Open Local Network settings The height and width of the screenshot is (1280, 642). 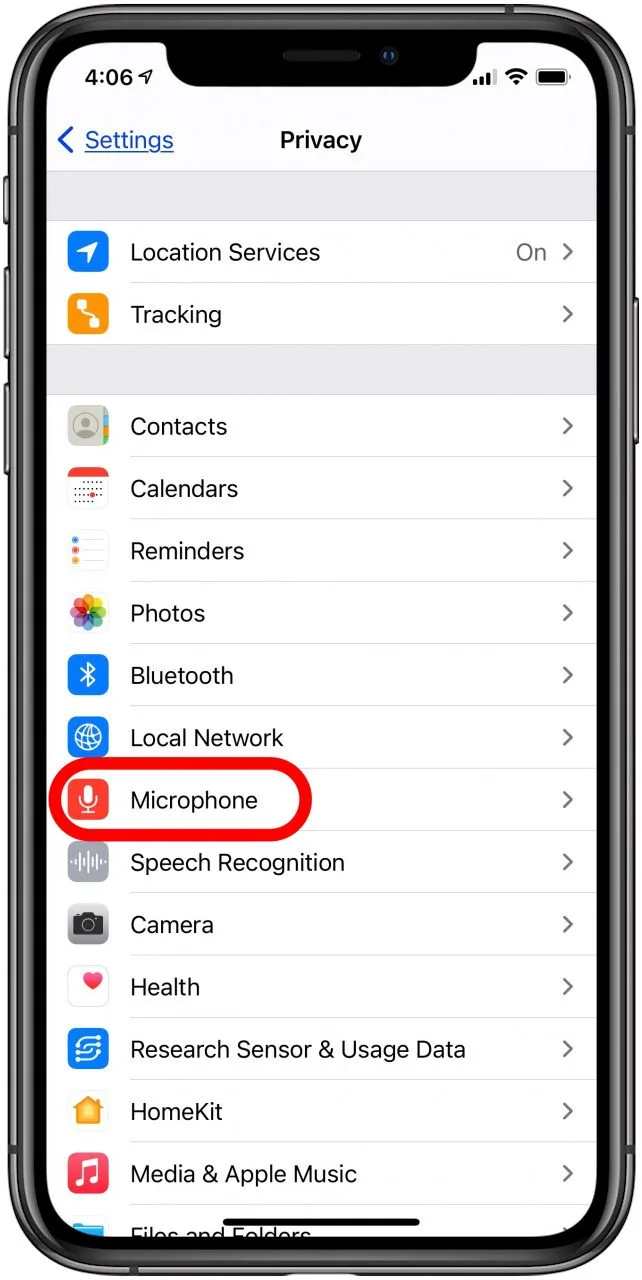320,738
